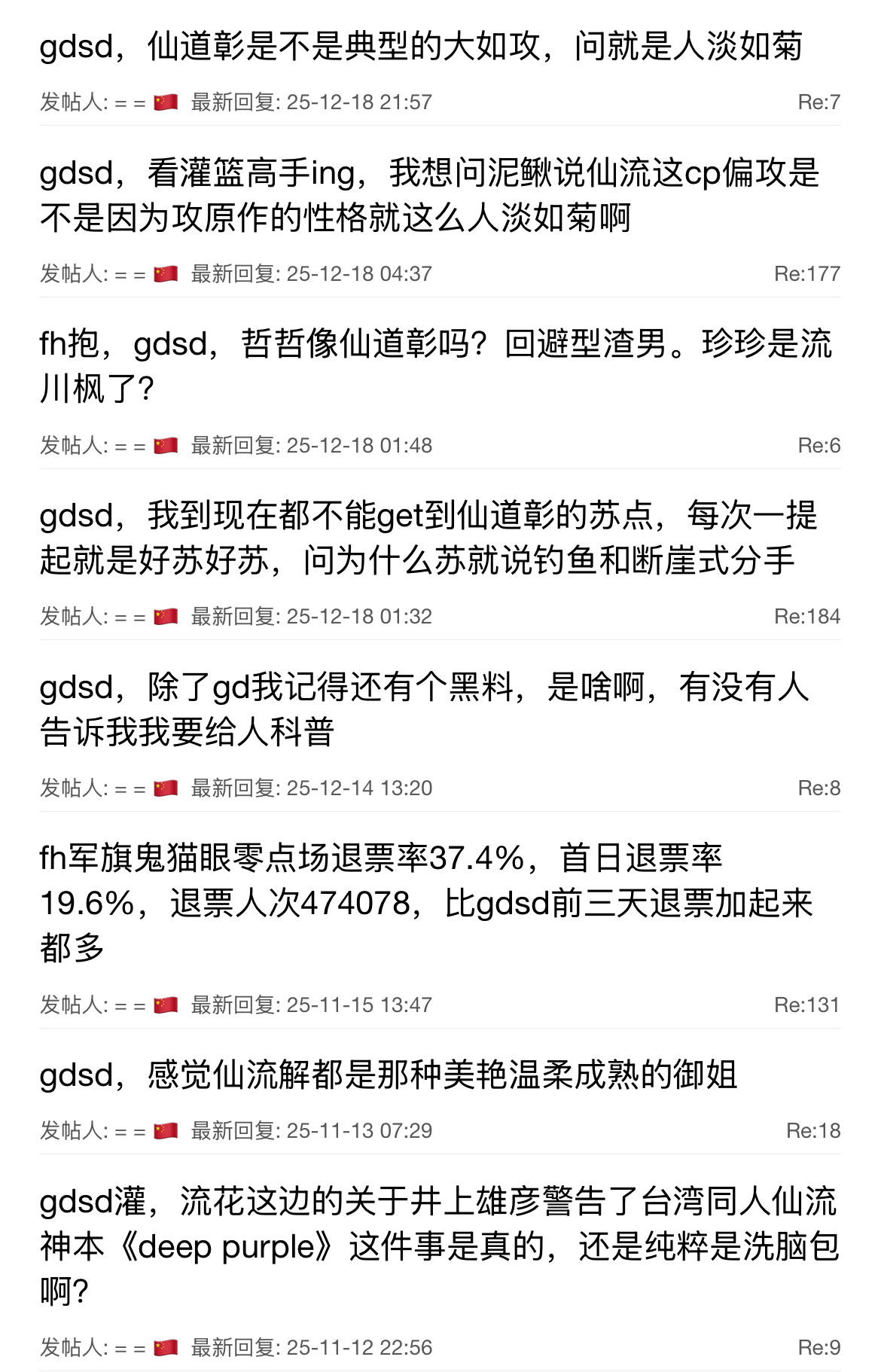Viewport: 881px width, 1372px height.
Task: Open the thread about 仙道彰的苏点
Action: (428, 538)
